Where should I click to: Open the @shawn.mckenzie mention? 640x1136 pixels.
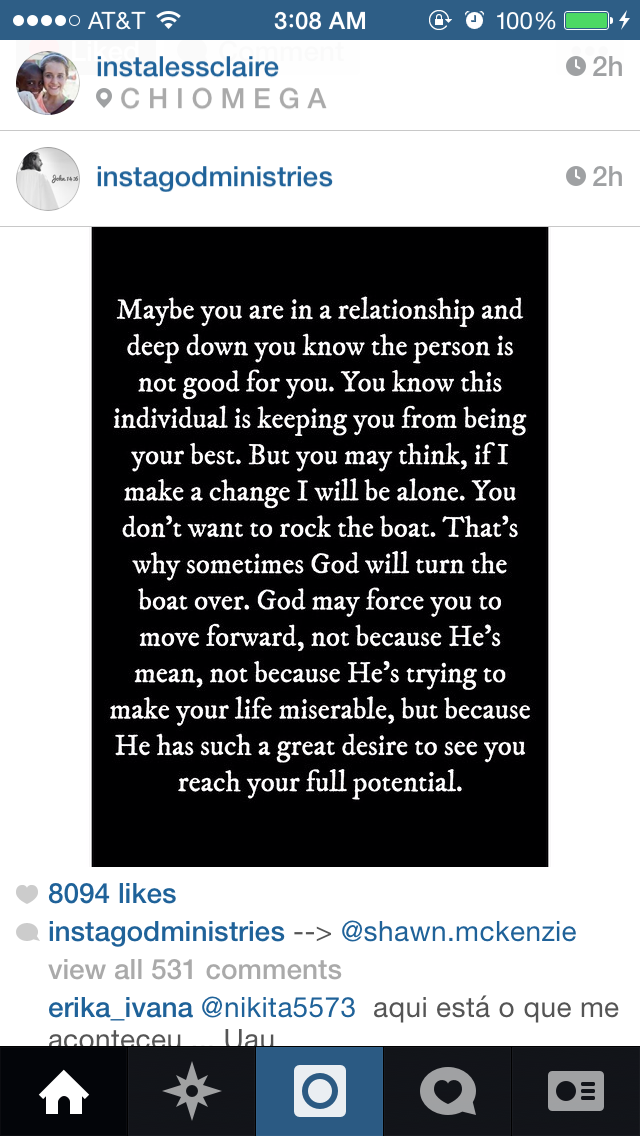(x=459, y=932)
